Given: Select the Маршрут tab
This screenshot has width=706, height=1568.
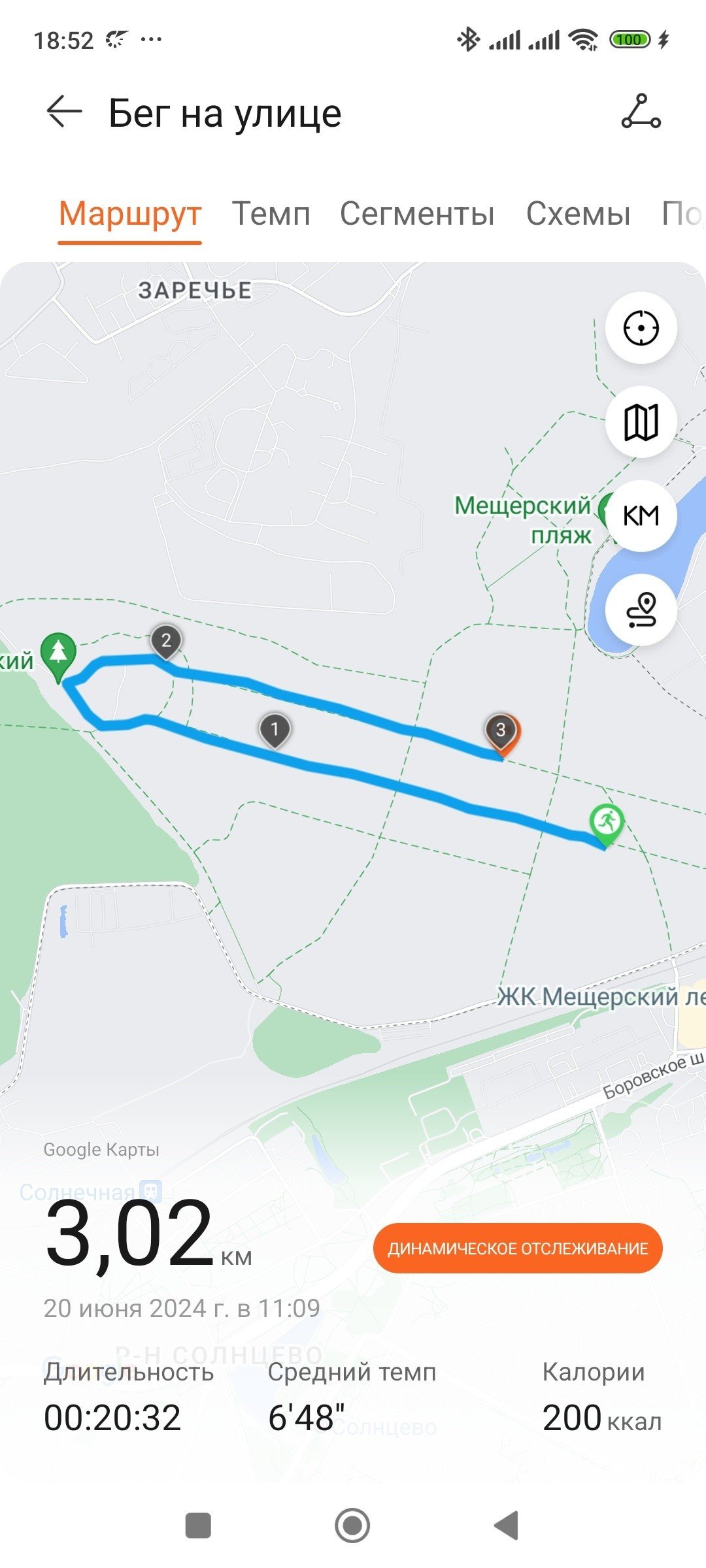Looking at the screenshot, I should click(x=130, y=213).
